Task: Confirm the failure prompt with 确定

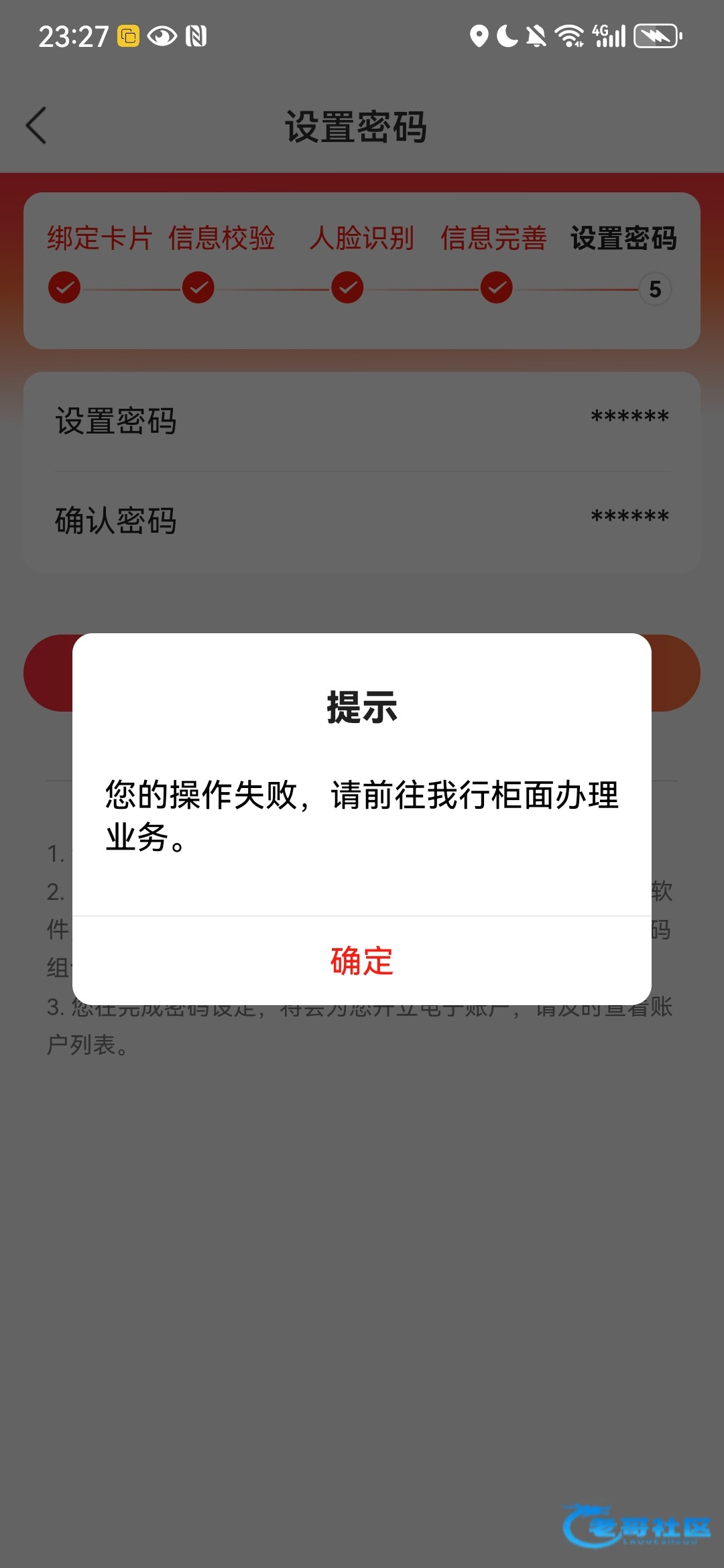Action: pos(362,960)
